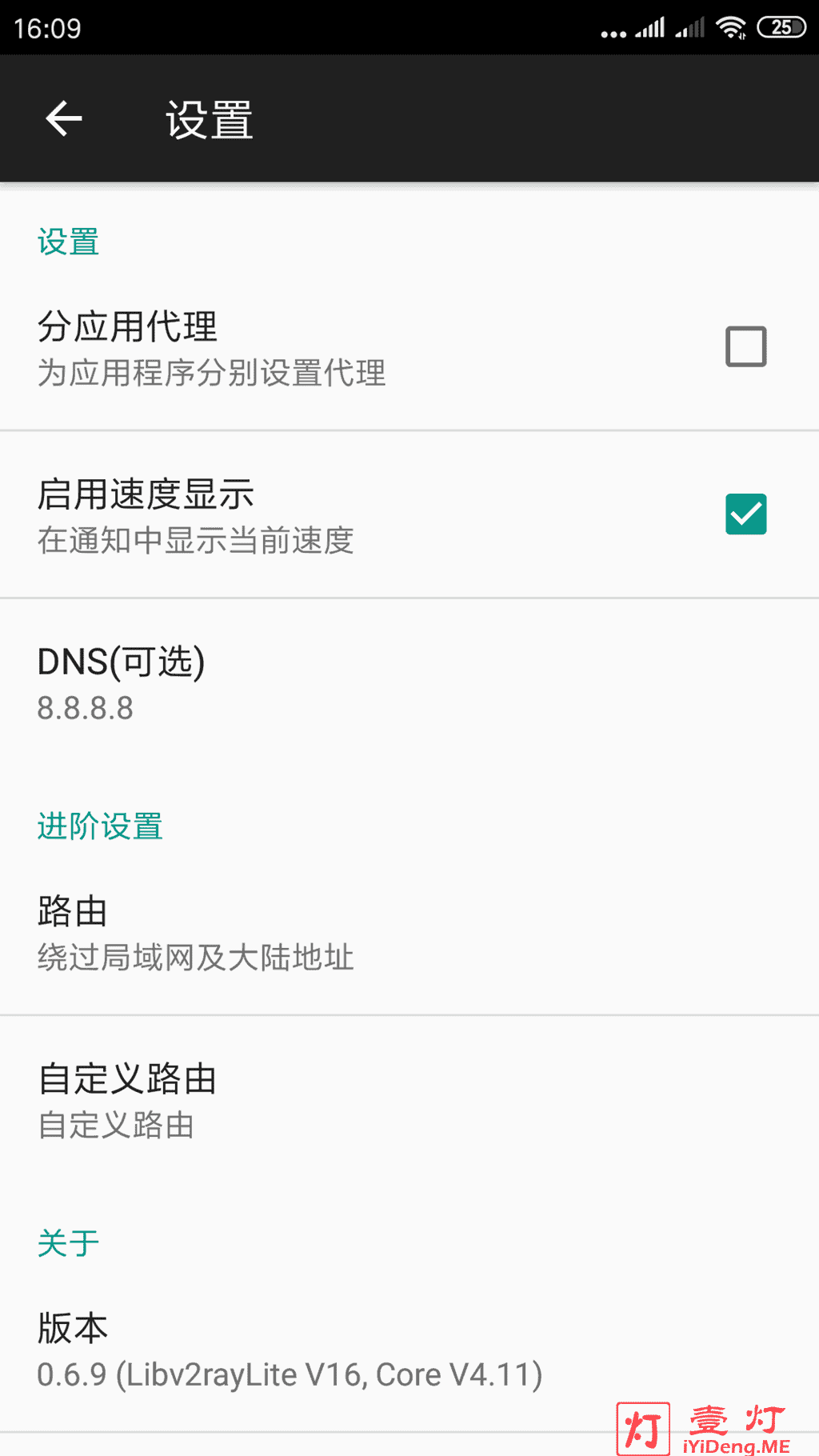Tap the 版本 version row
This screenshot has width=819, height=1456.
[409, 1349]
